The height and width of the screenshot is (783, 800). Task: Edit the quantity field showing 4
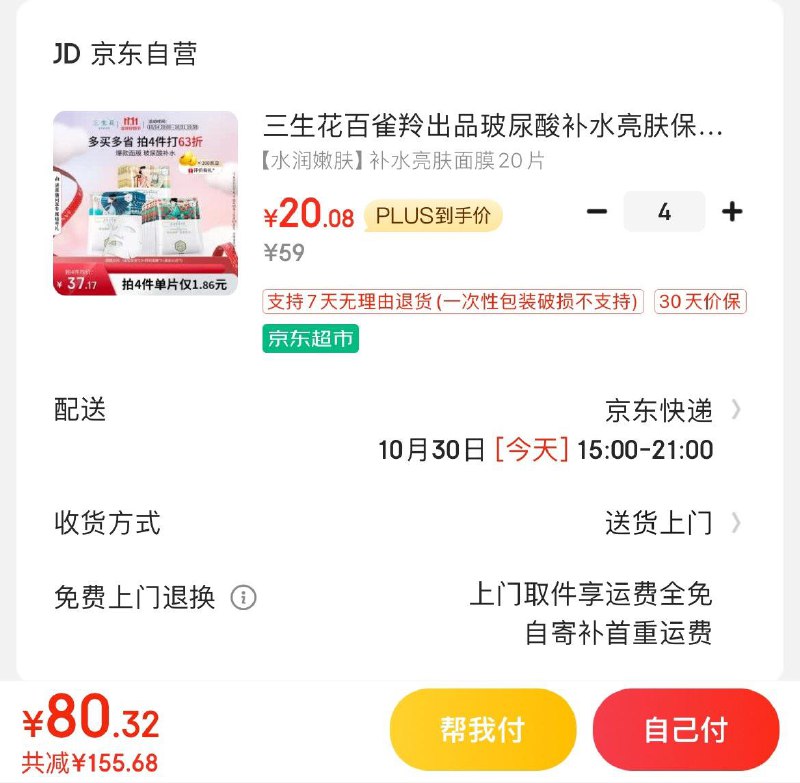coord(664,212)
